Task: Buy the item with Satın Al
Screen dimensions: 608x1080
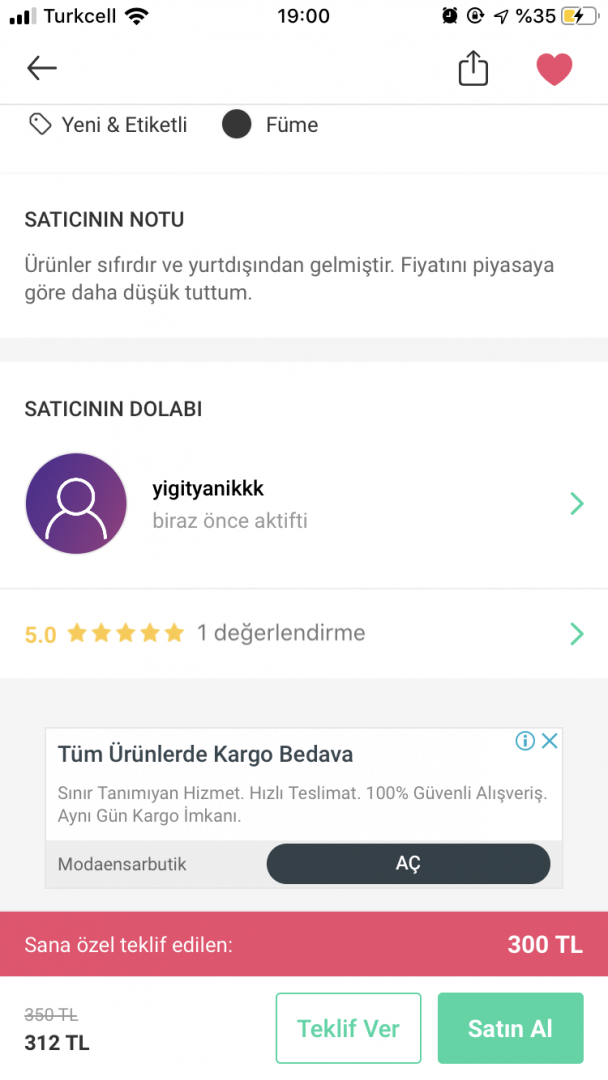Action: click(x=510, y=1028)
